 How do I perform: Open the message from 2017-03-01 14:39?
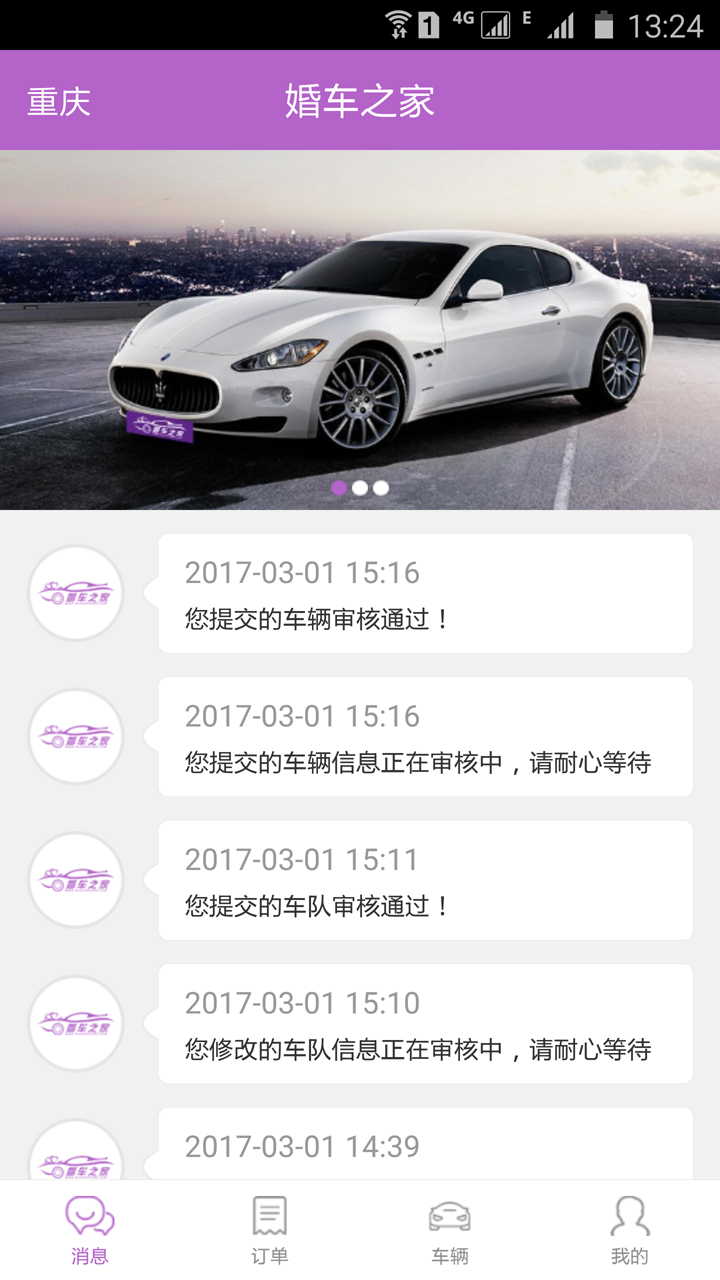point(425,1148)
